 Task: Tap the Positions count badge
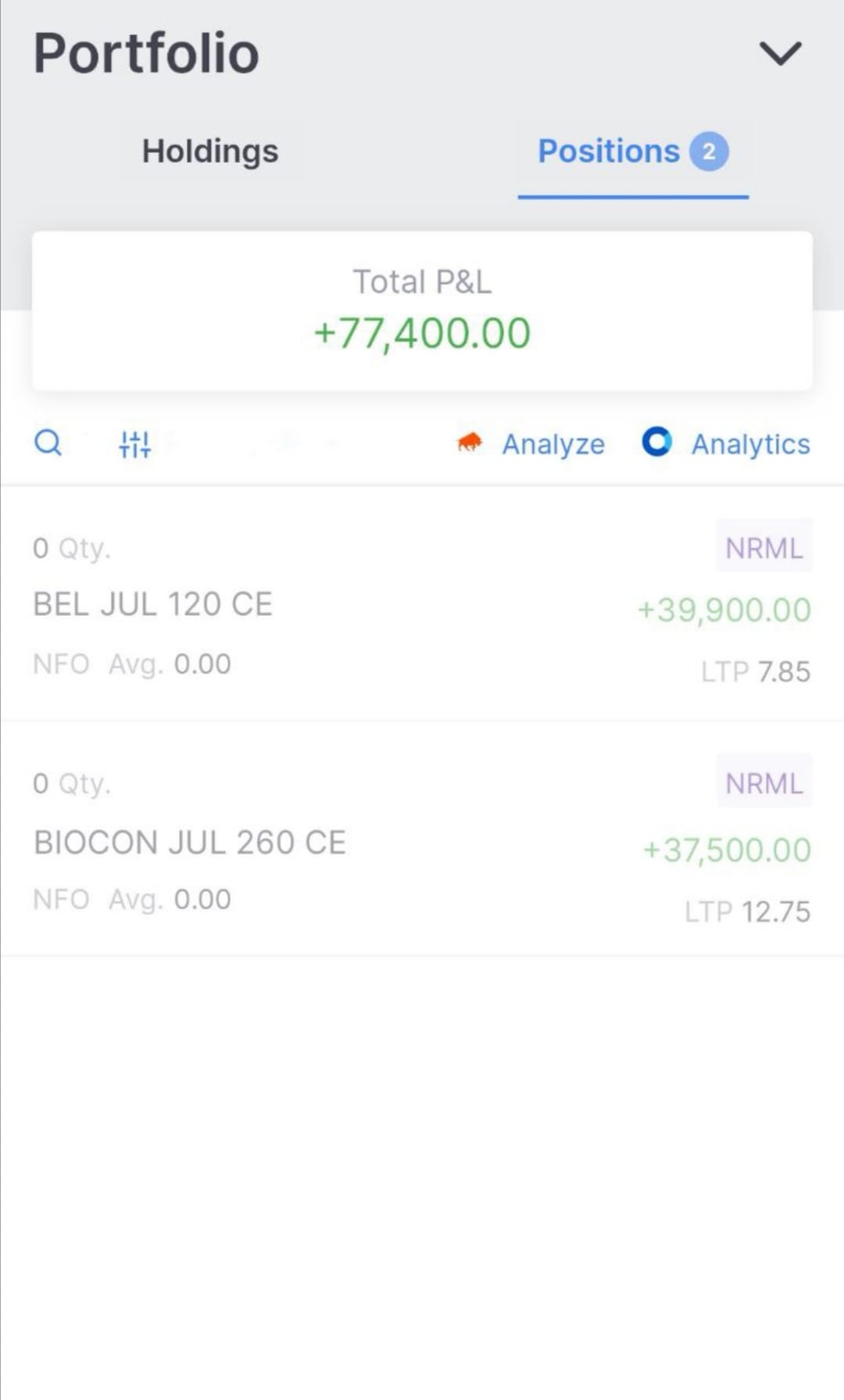pyautogui.click(x=710, y=150)
